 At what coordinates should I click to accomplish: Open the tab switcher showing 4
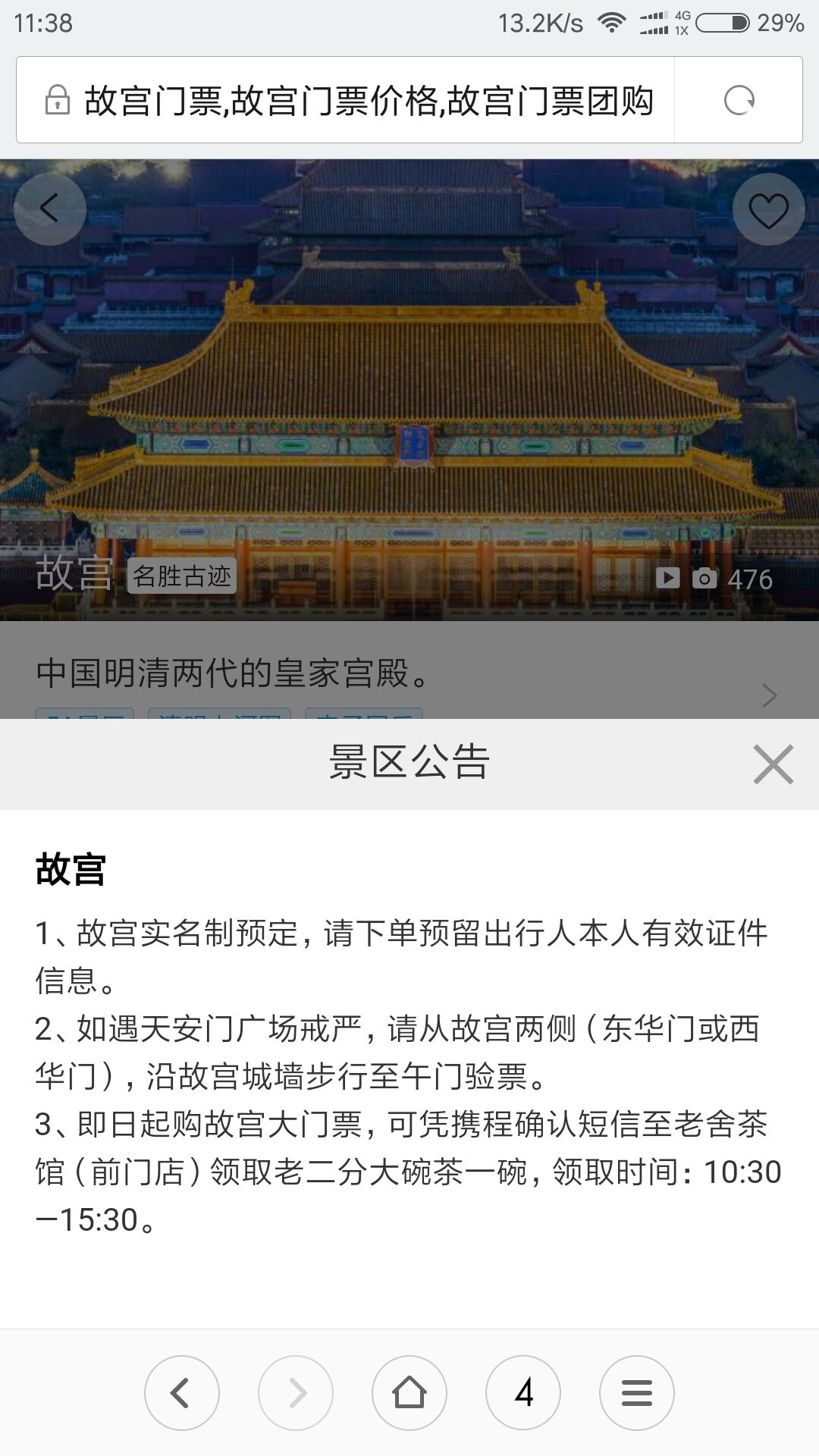coord(523,1393)
